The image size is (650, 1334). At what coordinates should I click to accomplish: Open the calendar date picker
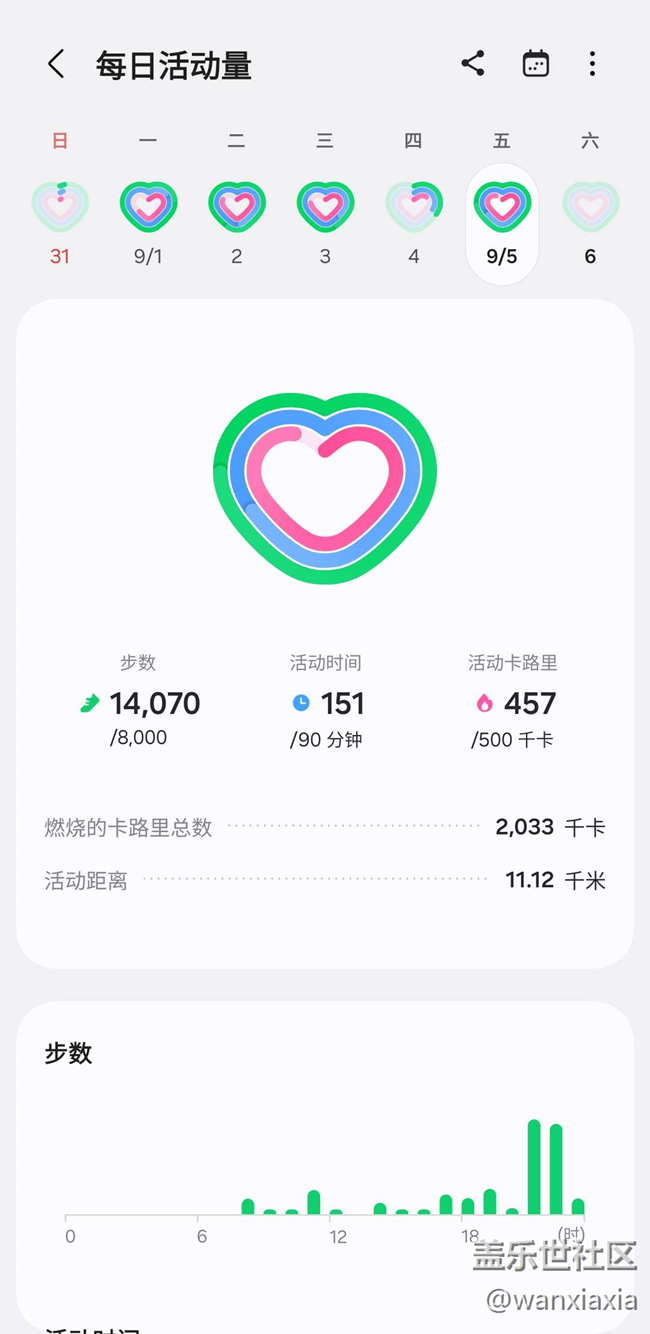coord(536,64)
